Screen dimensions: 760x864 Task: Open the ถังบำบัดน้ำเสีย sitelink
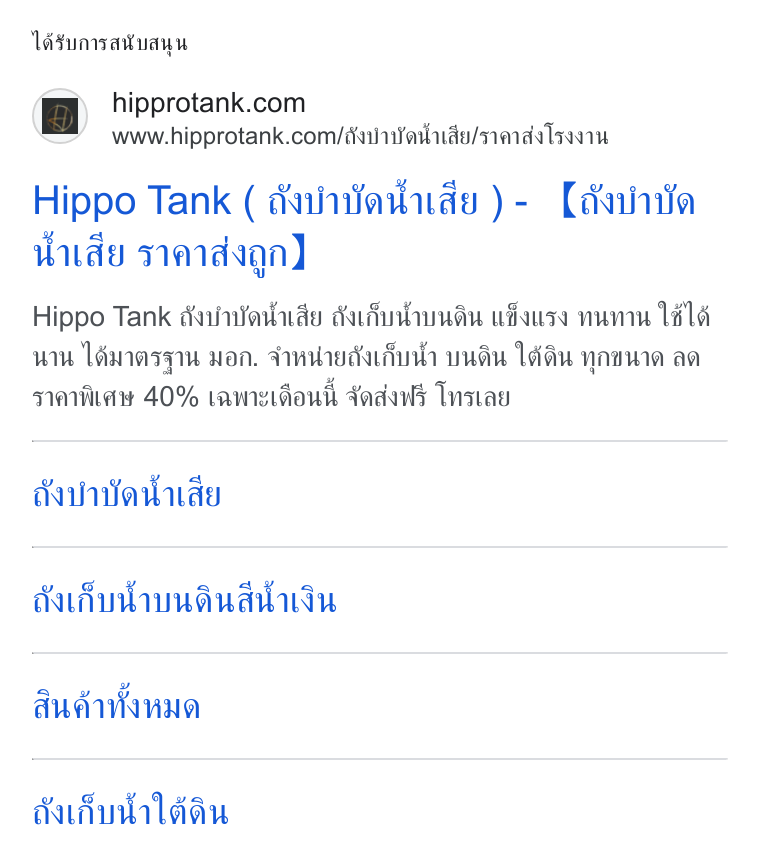127,493
